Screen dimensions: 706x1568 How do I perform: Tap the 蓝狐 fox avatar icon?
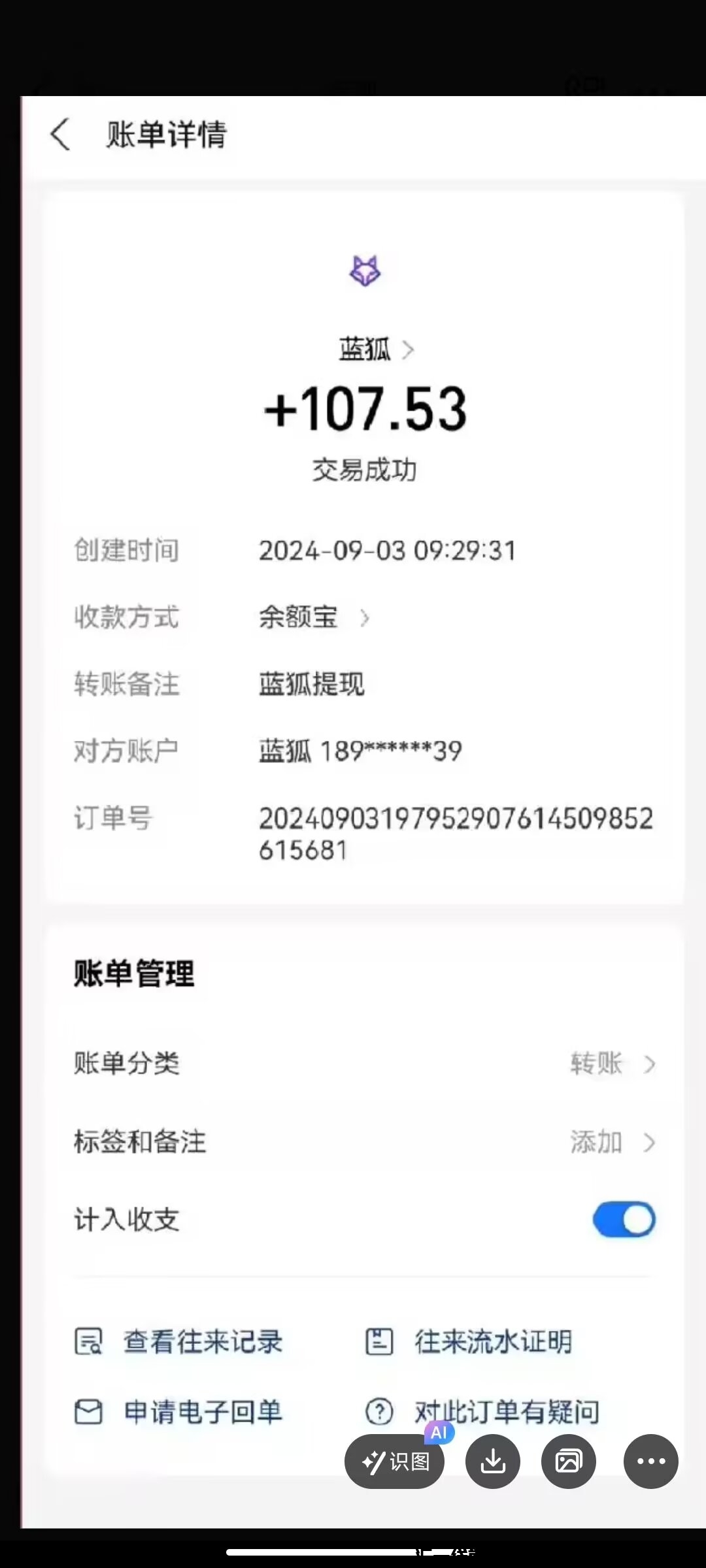coord(365,270)
